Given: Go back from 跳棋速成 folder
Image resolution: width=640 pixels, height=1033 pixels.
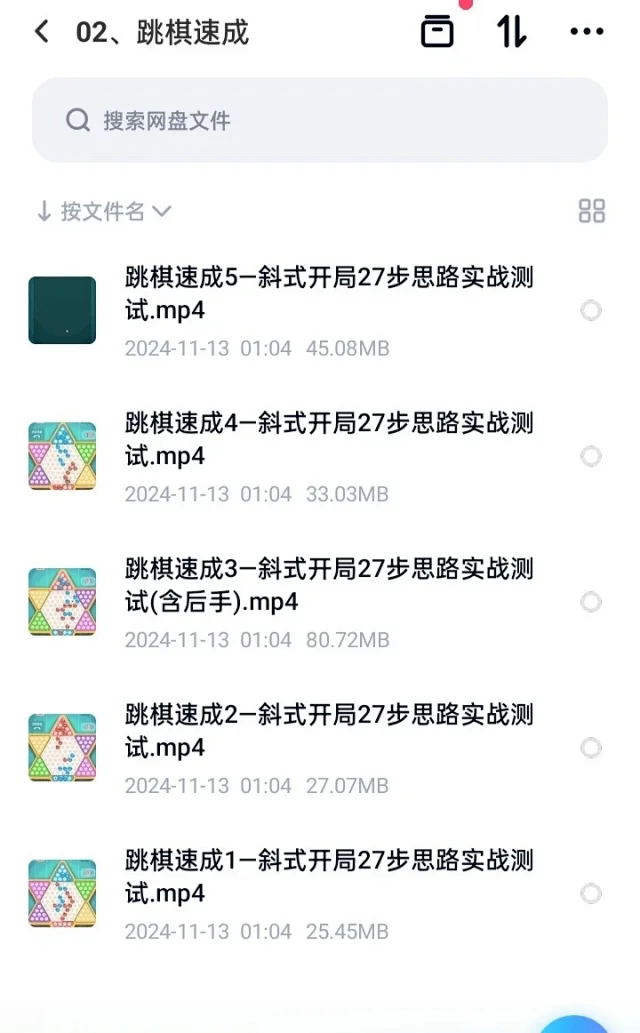Looking at the screenshot, I should pyautogui.click(x=41, y=32).
